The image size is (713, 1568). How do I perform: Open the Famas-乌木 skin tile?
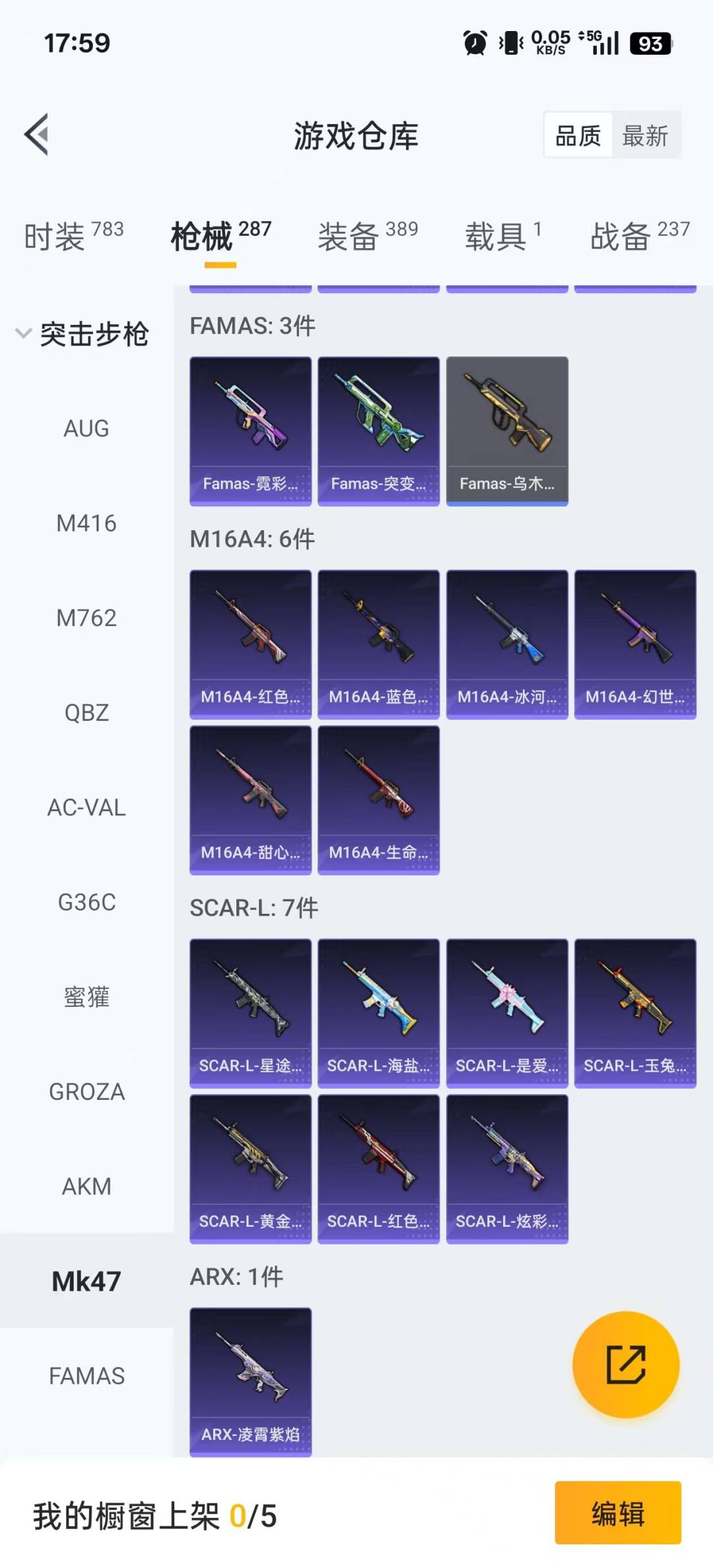507,430
